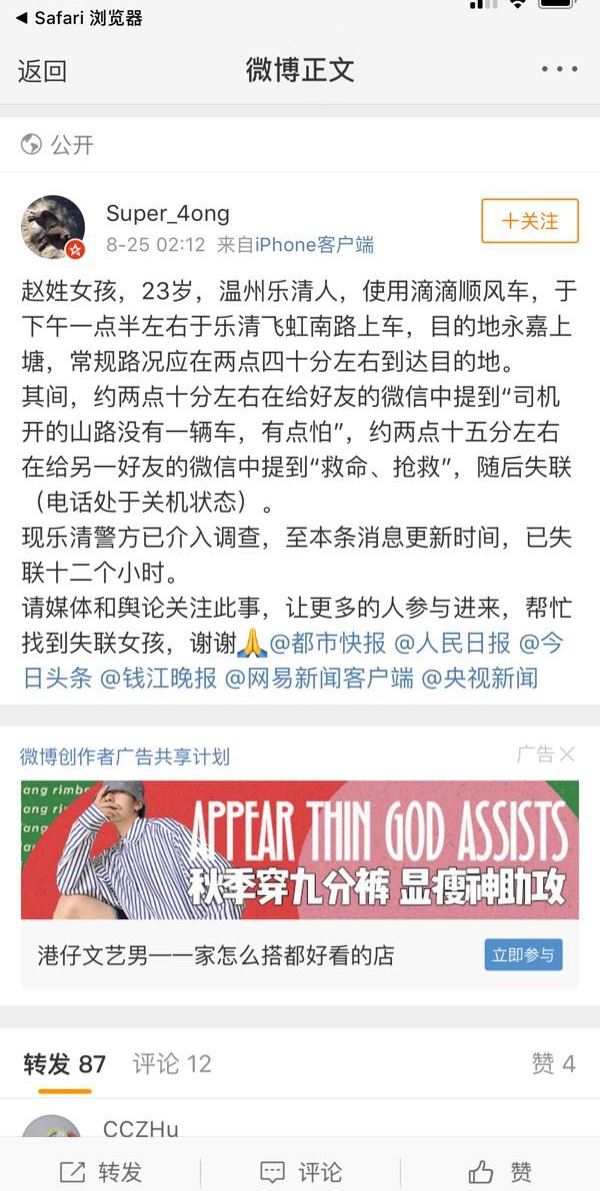Switch to the 评论 12 tab
The width and height of the screenshot is (600, 1191).
coord(172,1064)
